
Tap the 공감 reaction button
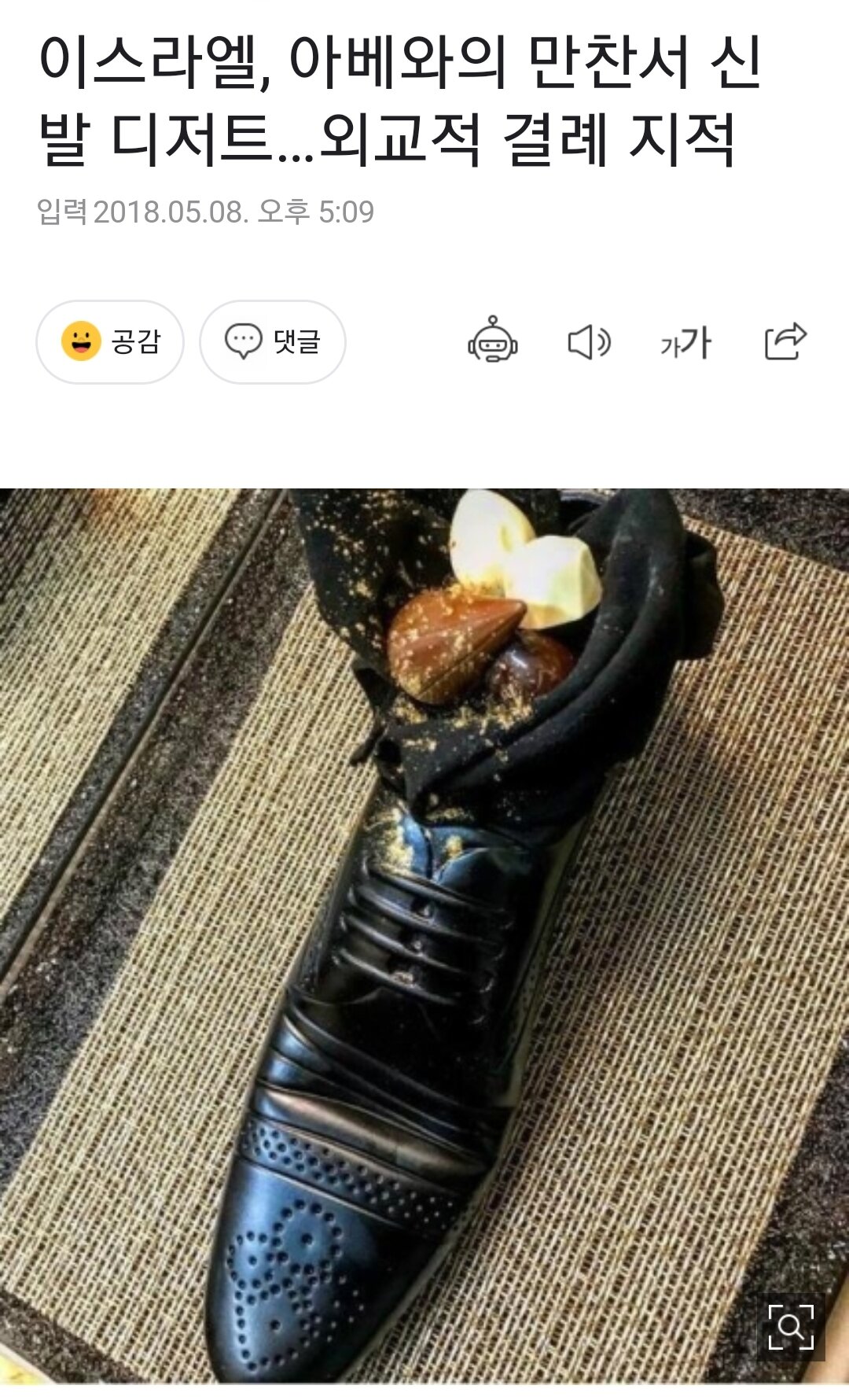[x=110, y=342]
